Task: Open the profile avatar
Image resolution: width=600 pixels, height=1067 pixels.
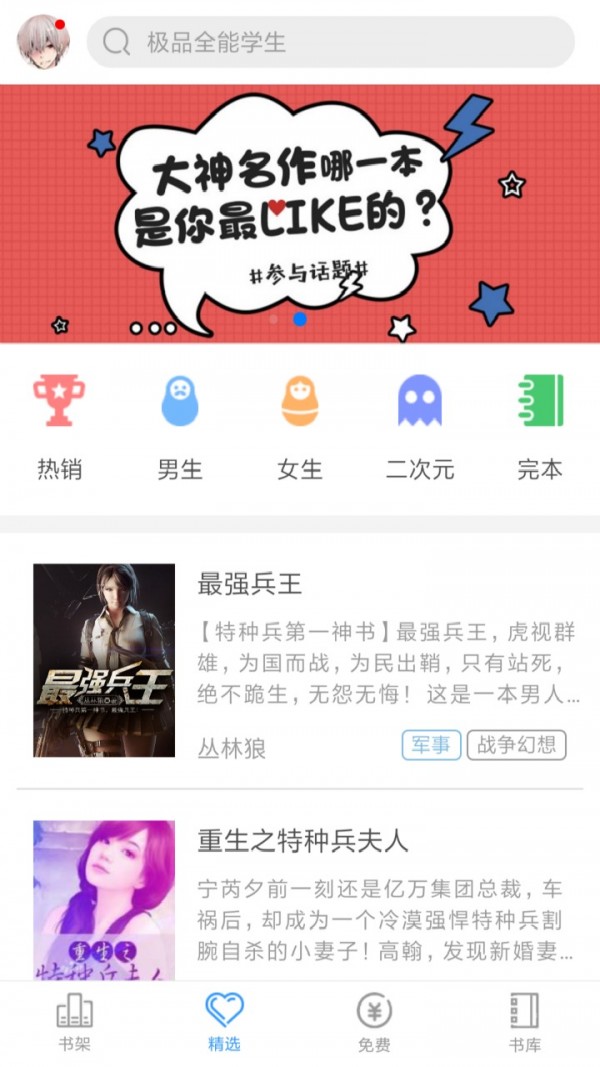Action: tap(43, 42)
